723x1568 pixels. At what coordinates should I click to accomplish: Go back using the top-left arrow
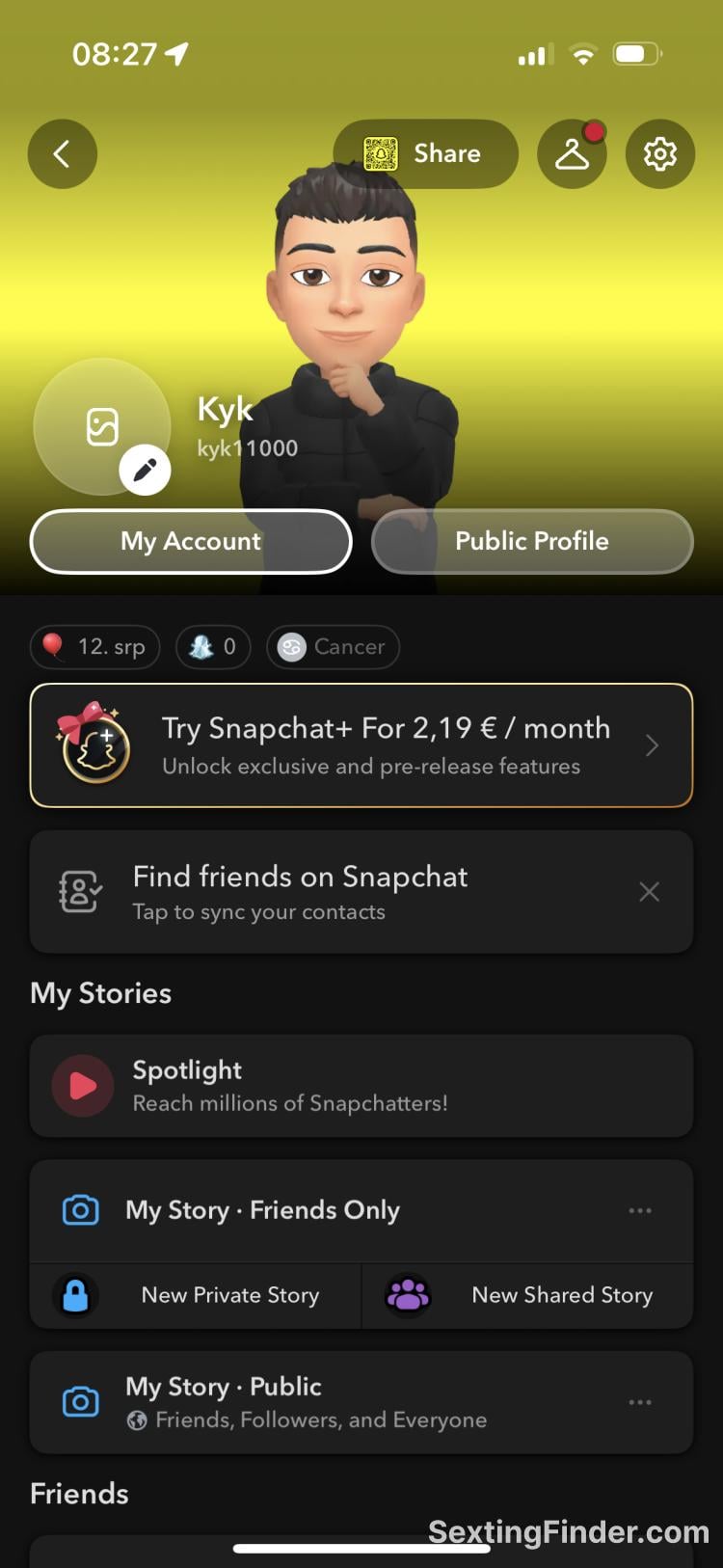point(63,154)
